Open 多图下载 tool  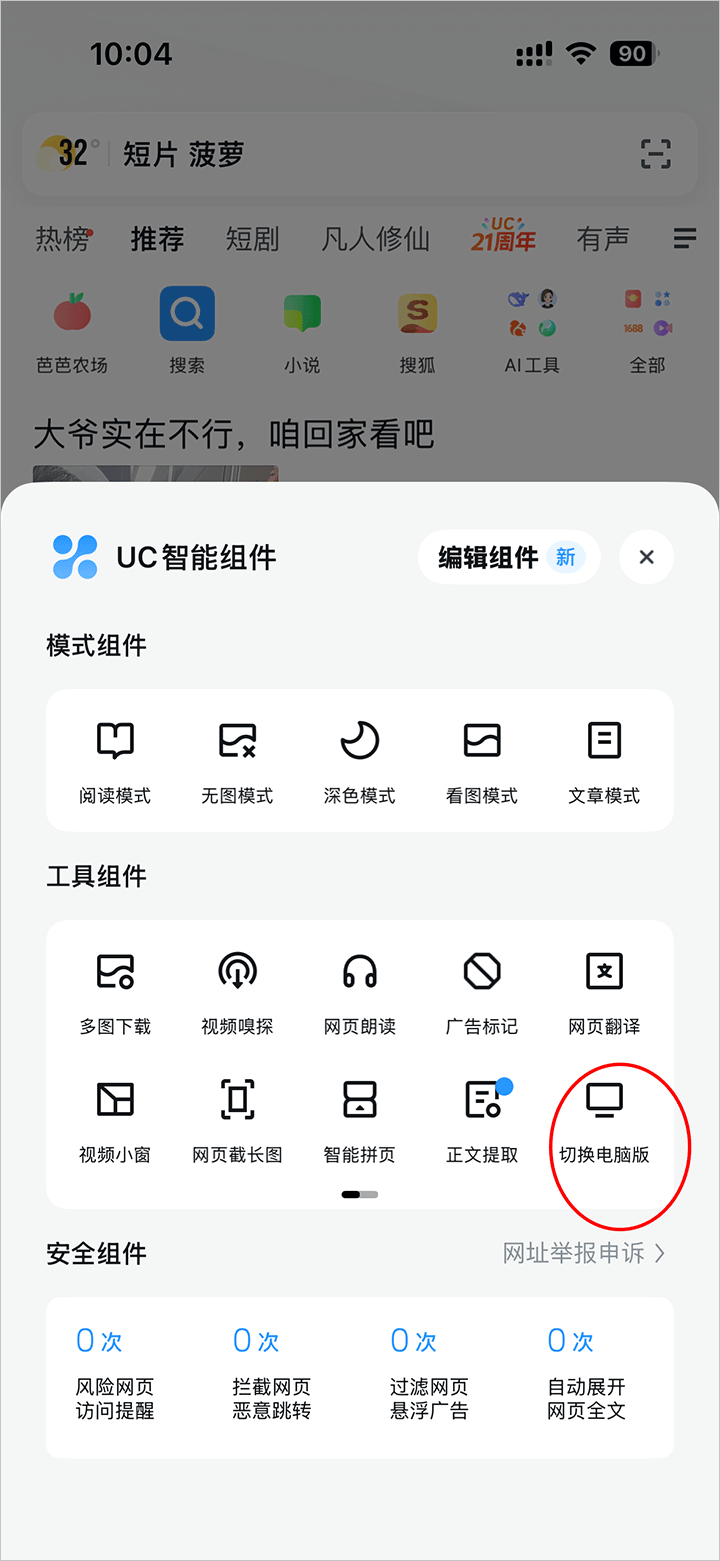[115, 992]
